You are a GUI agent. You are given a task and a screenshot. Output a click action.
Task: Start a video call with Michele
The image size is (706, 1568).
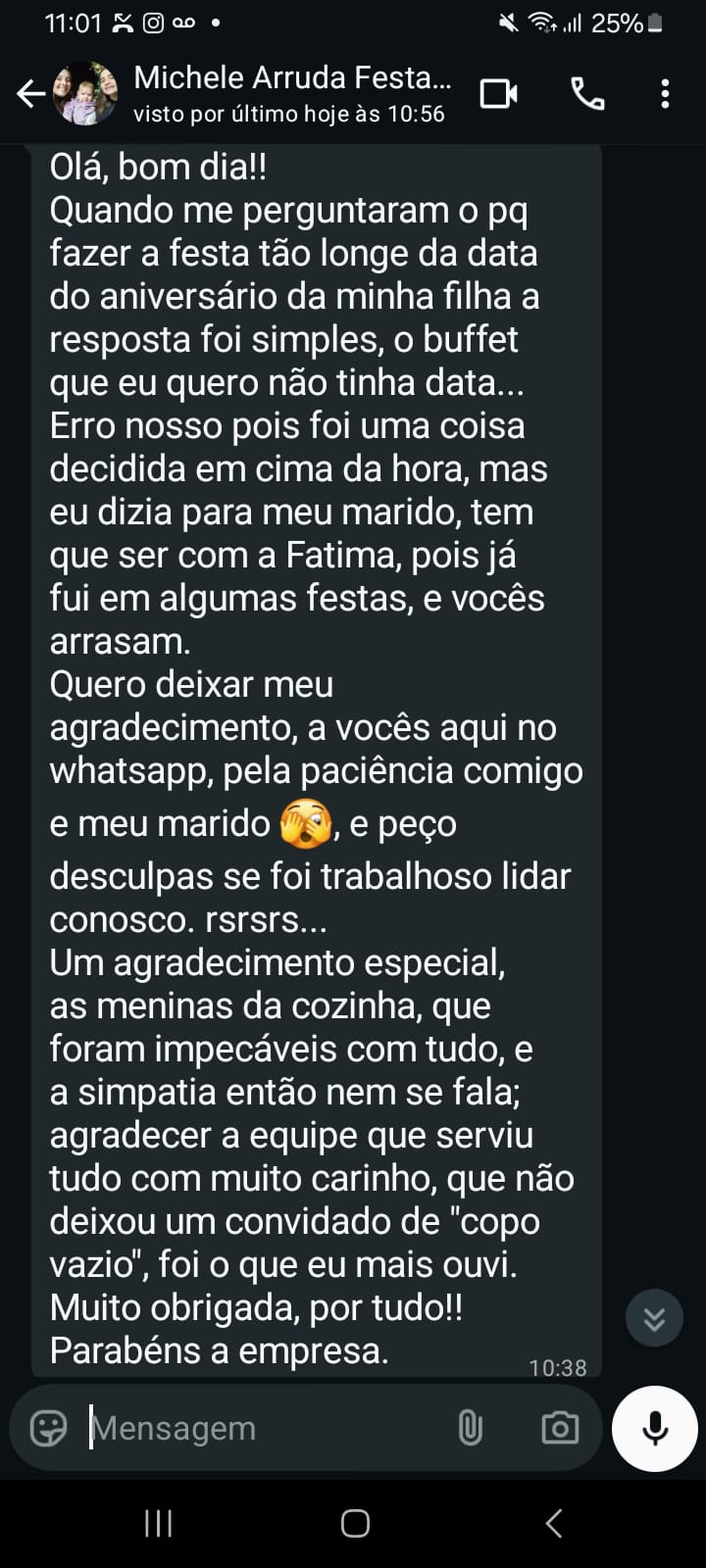coord(498,94)
